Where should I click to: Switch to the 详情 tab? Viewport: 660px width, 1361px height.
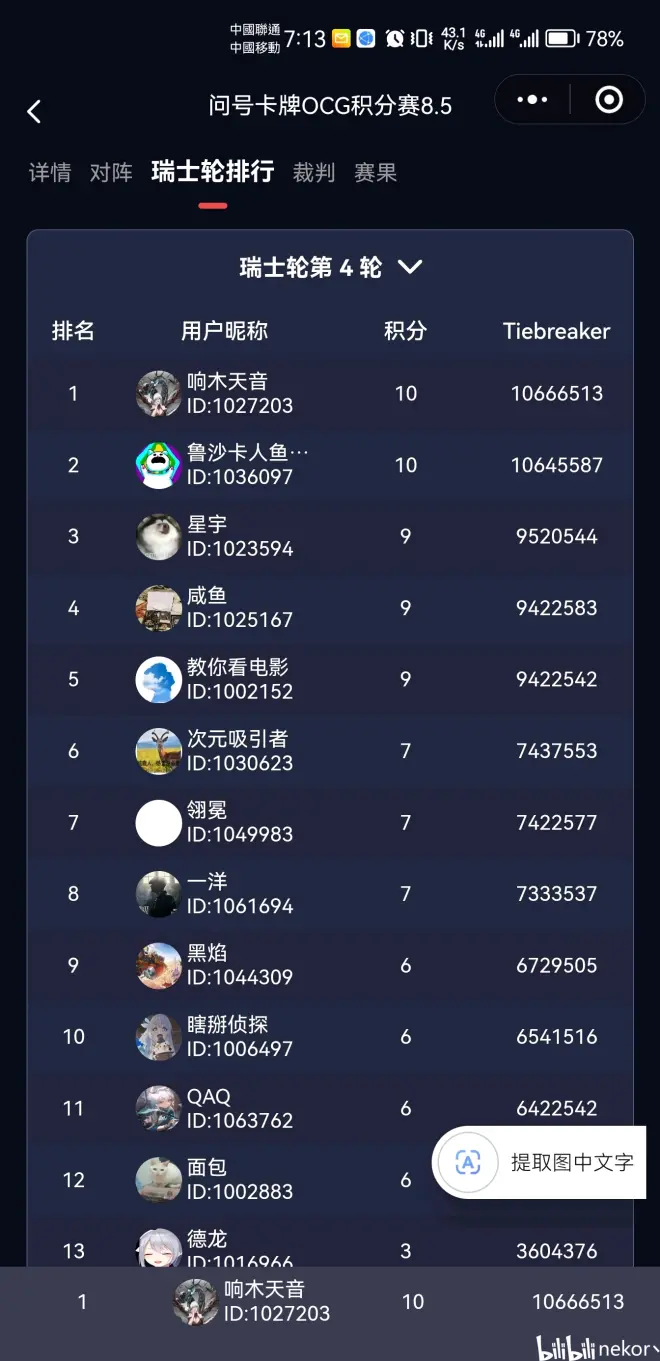pos(50,173)
